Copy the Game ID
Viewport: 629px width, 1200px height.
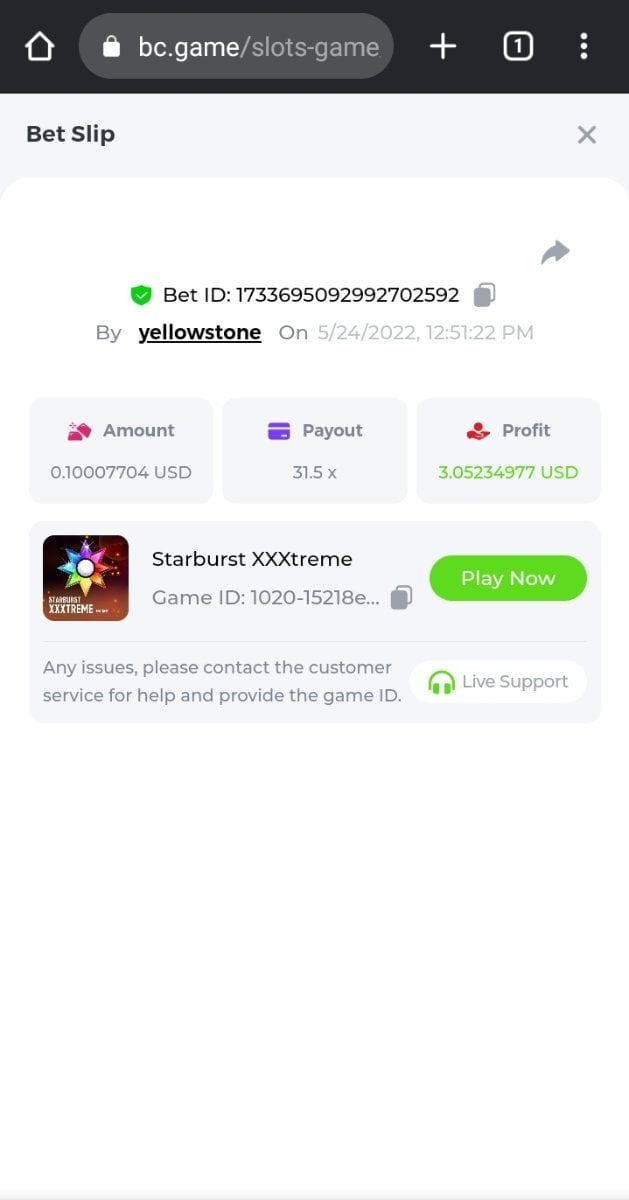click(x=401, y=597)
